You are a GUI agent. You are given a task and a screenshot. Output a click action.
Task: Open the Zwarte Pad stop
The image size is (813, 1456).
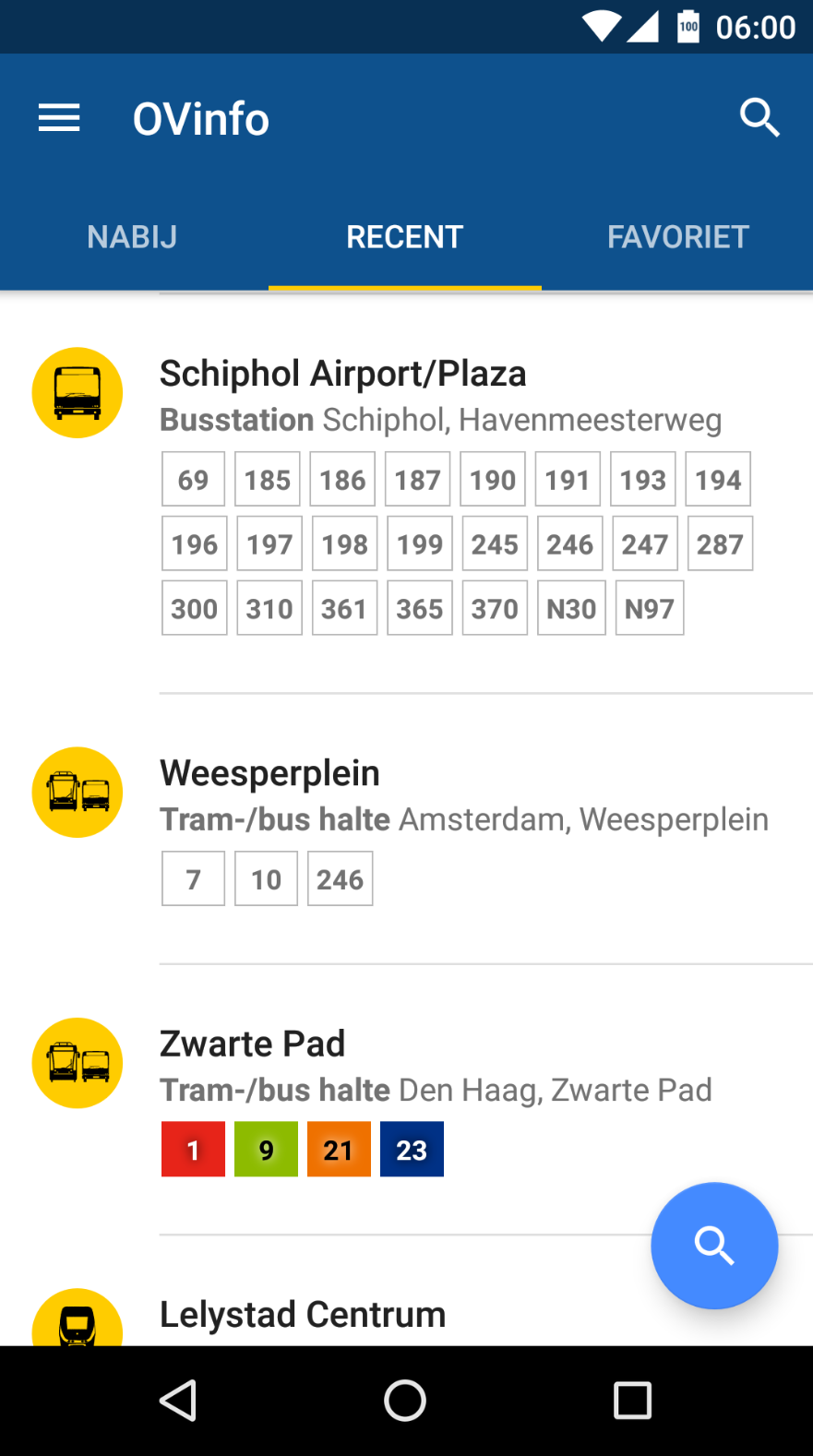point(406,1100)
